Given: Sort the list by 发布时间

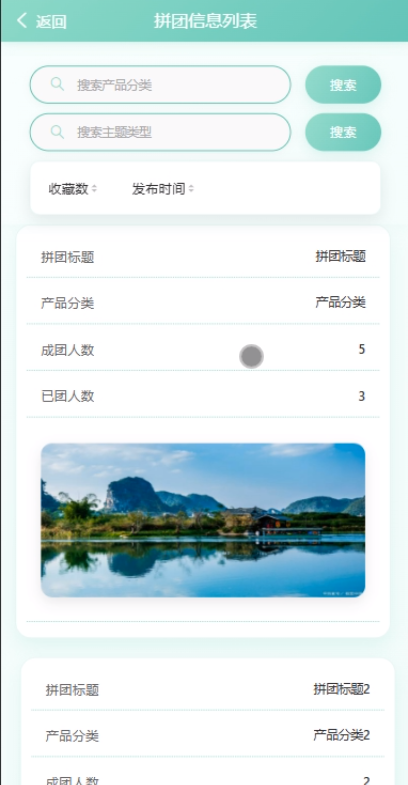Looking at the screenshot, I should click(x=163, y=189).
